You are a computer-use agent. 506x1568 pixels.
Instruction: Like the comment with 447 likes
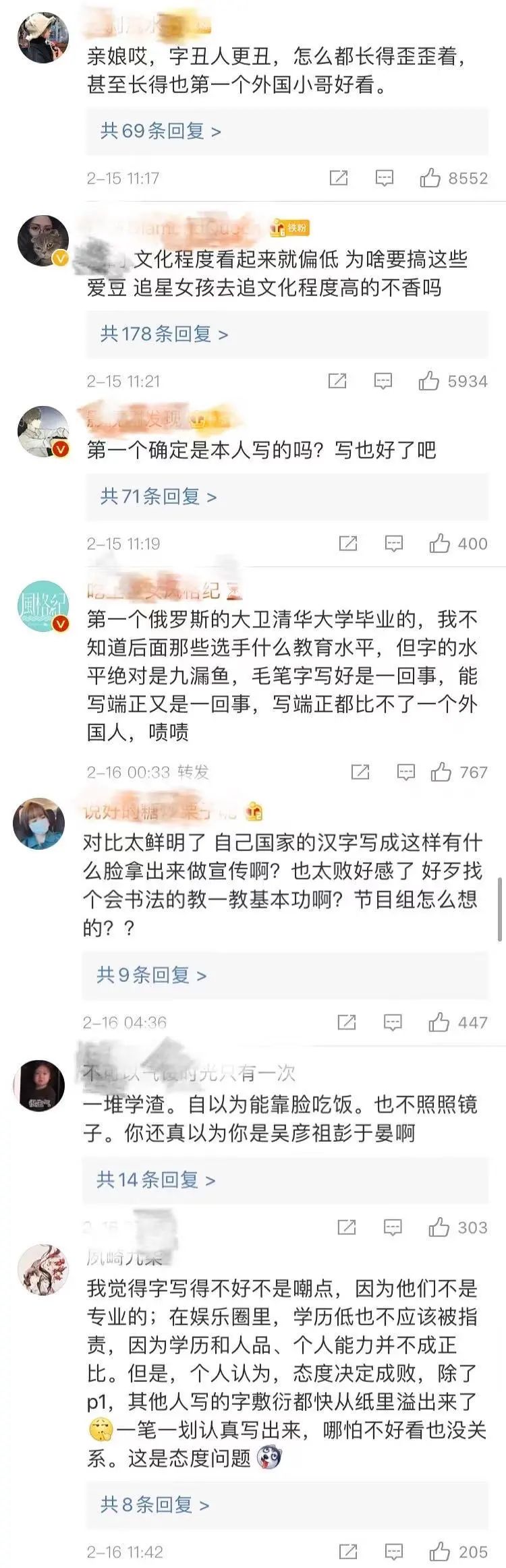[439, 1022]
